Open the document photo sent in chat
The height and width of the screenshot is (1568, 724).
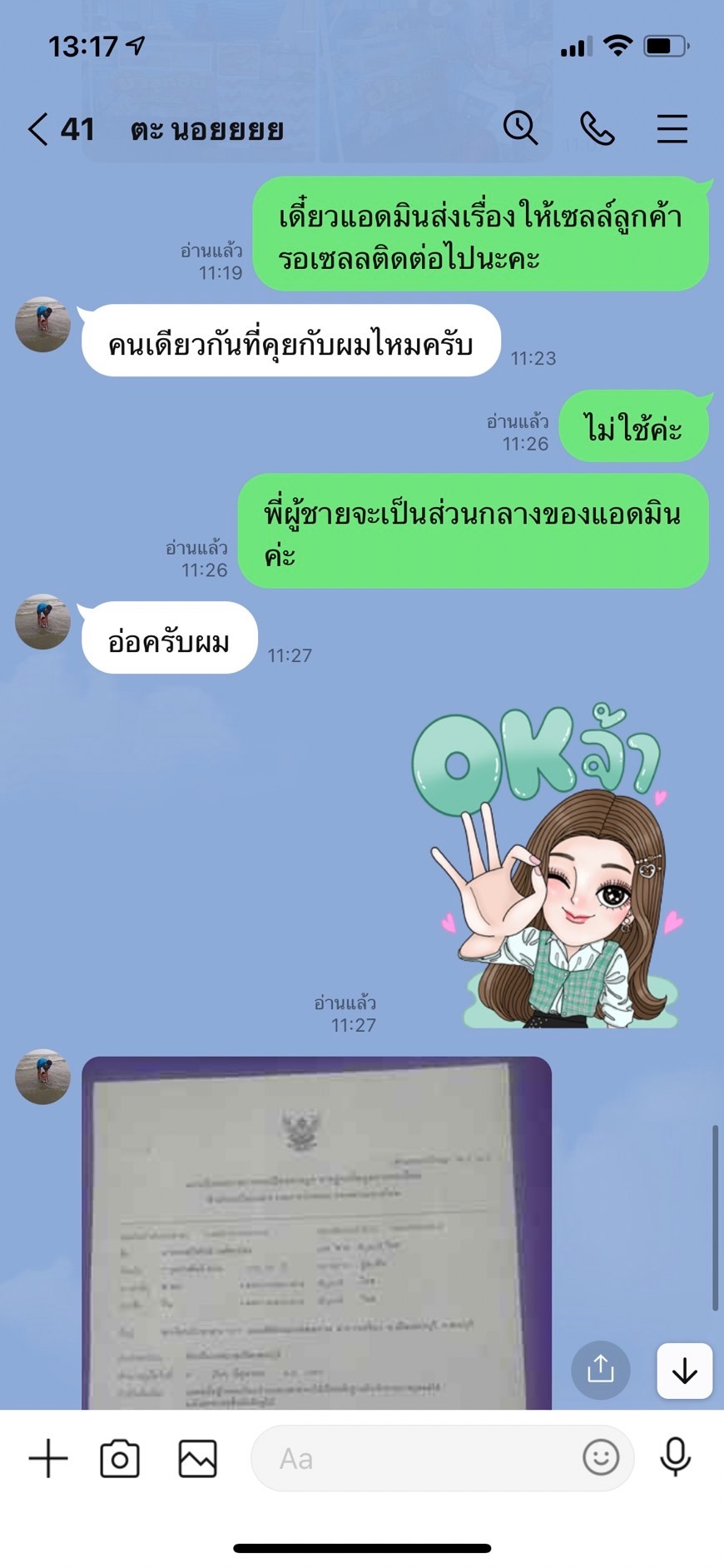click(x=316, y=1232)
